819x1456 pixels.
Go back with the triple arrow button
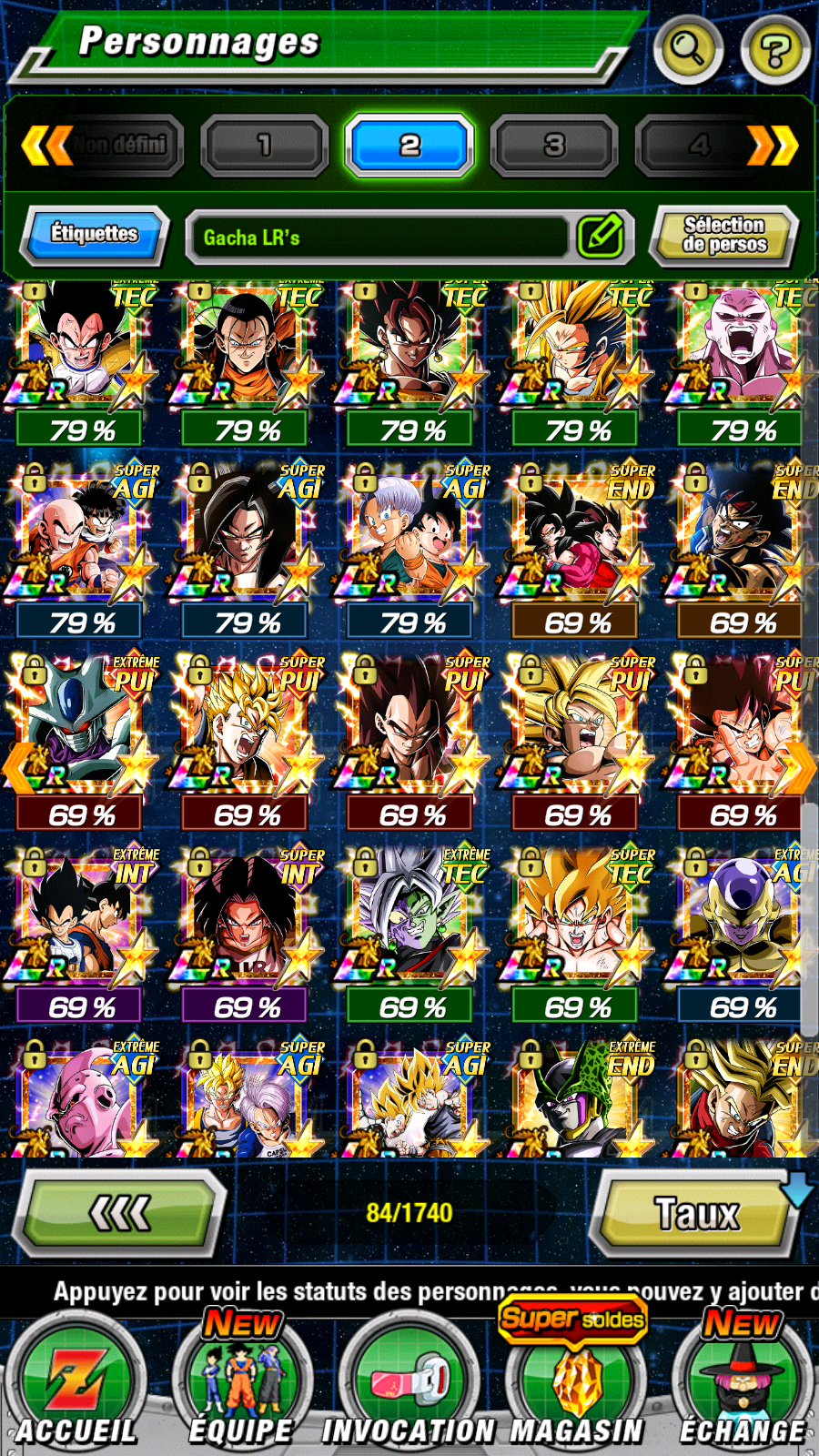pyautogui.click(x=120, y=1213)
